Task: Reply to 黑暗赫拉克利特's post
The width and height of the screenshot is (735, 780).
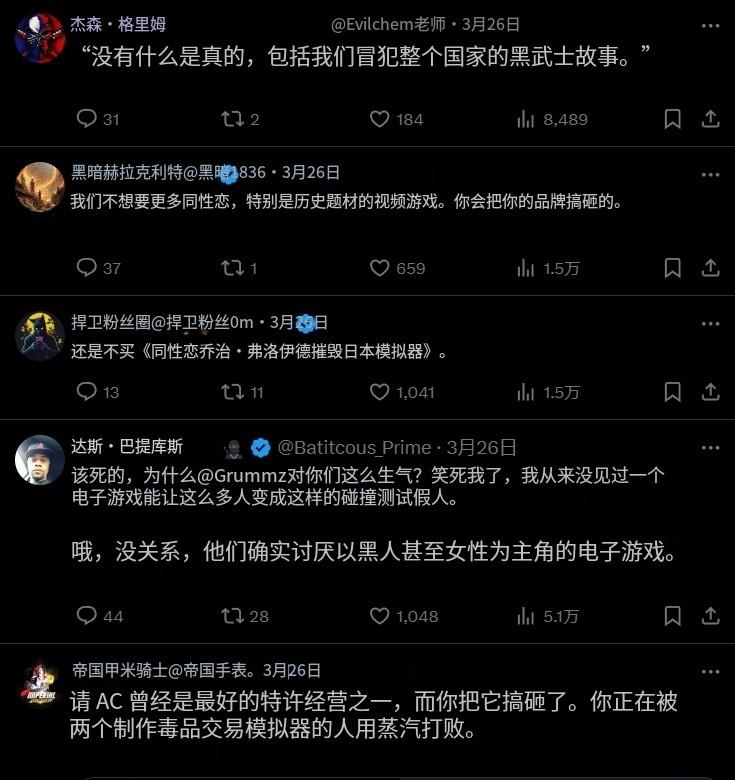Action: point(87,268)
